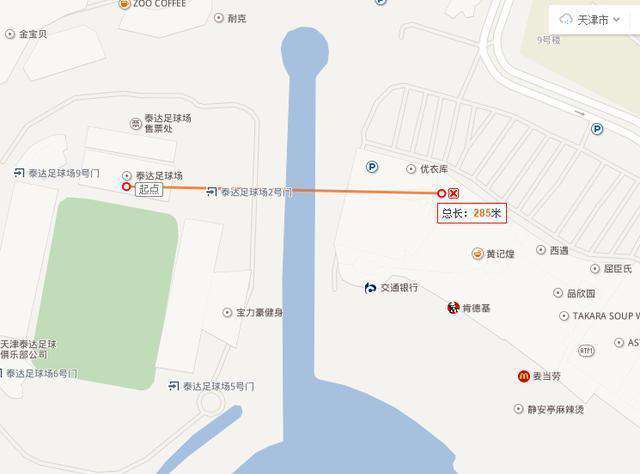Open the 黄记煌 restaurant marker

[x=477, y=254]
